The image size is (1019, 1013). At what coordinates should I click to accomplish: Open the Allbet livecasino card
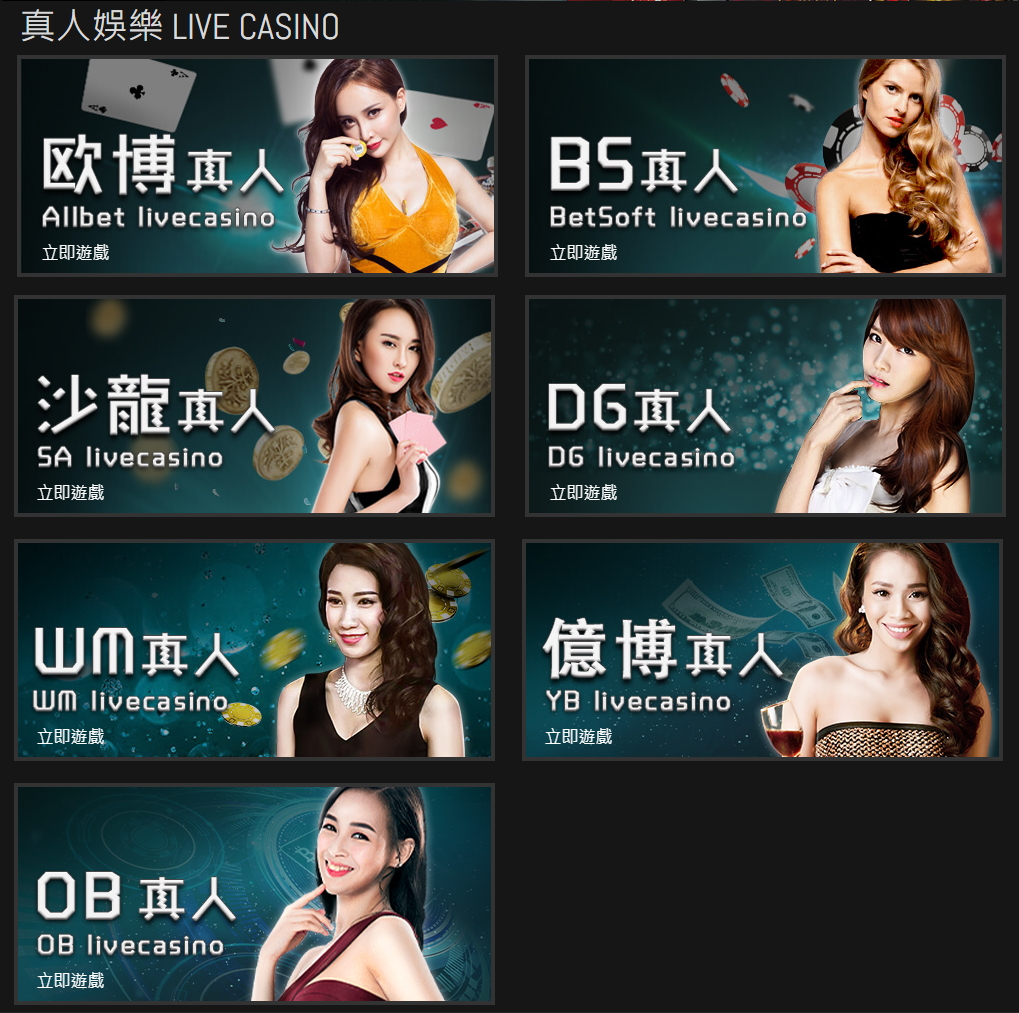pos(257,166)
